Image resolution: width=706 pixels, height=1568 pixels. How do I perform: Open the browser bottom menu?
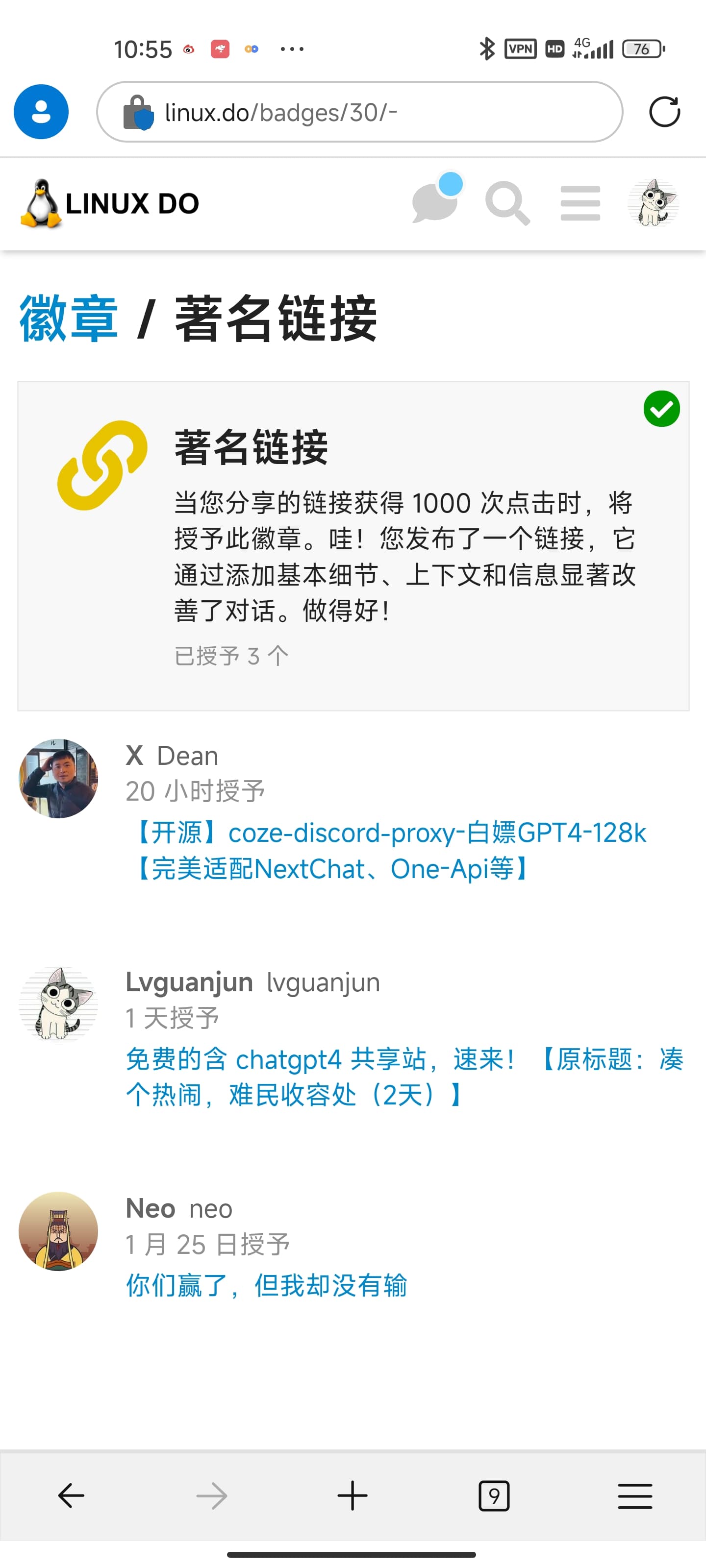[635, 1495]
